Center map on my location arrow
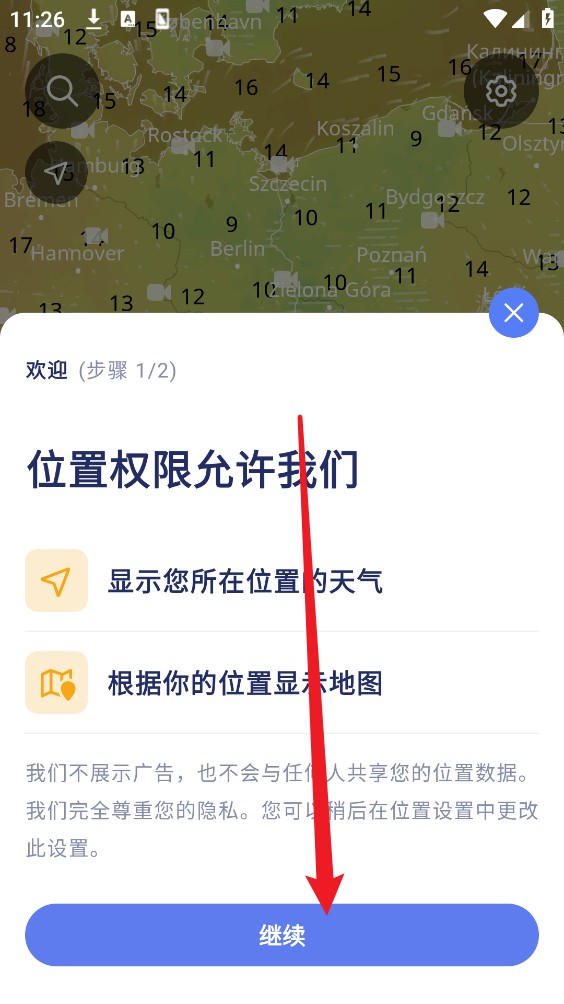The height and width of the screenshot is (1004, 564). (x=58, y=172)
